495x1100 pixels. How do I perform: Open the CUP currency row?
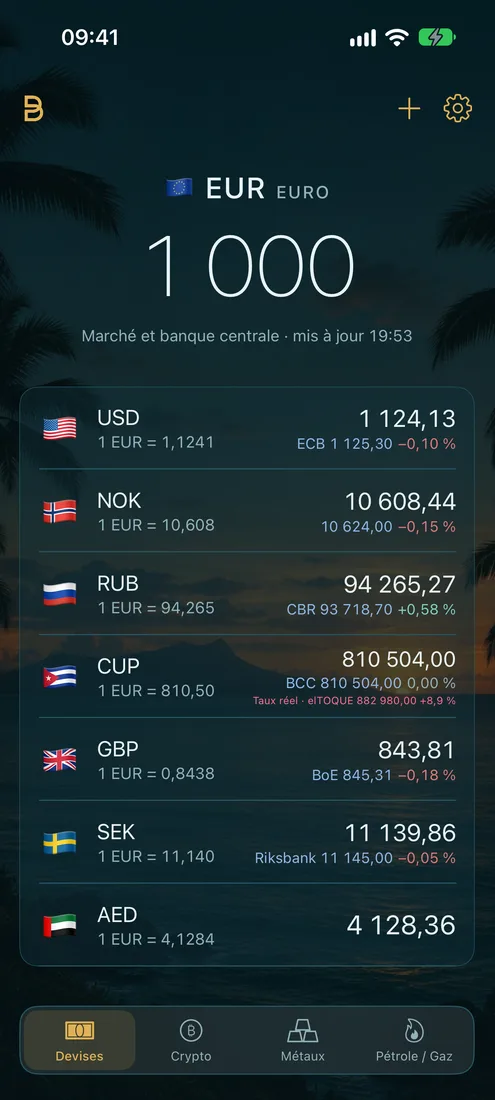(248, 677)
